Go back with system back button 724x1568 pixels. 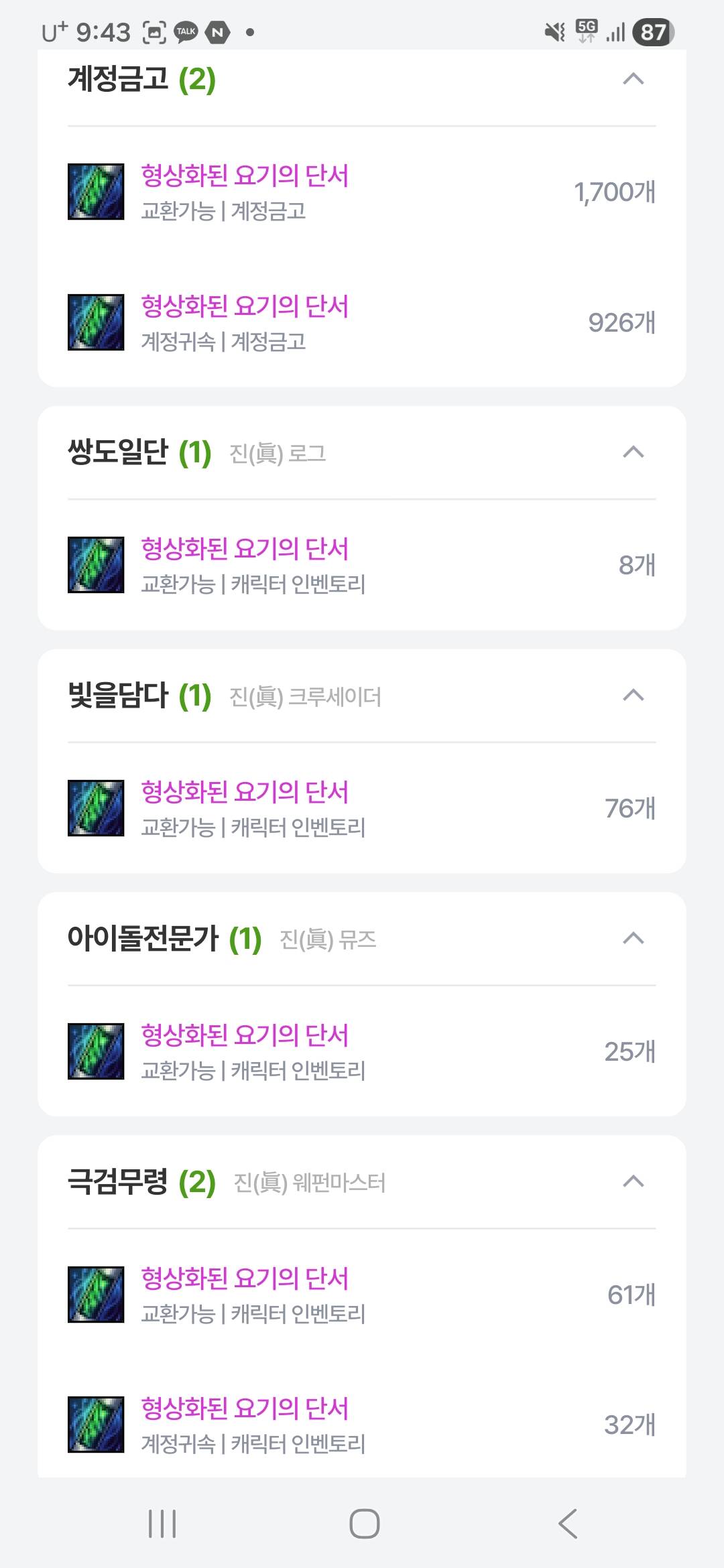pyautogui.click(x=568, y=1524)
